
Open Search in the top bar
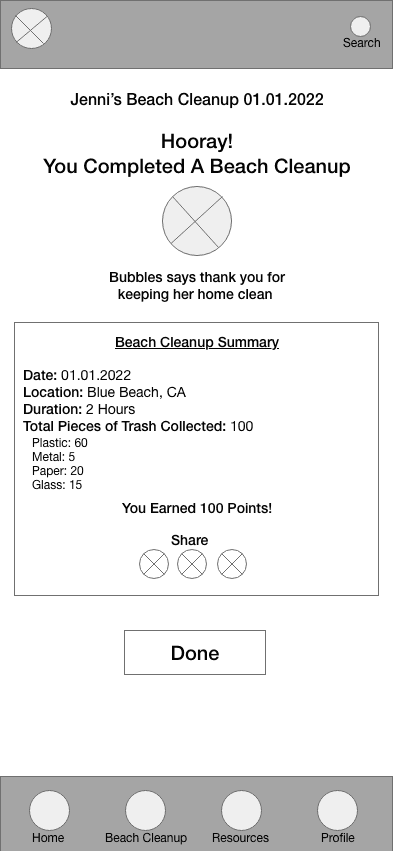pos(361,33)
